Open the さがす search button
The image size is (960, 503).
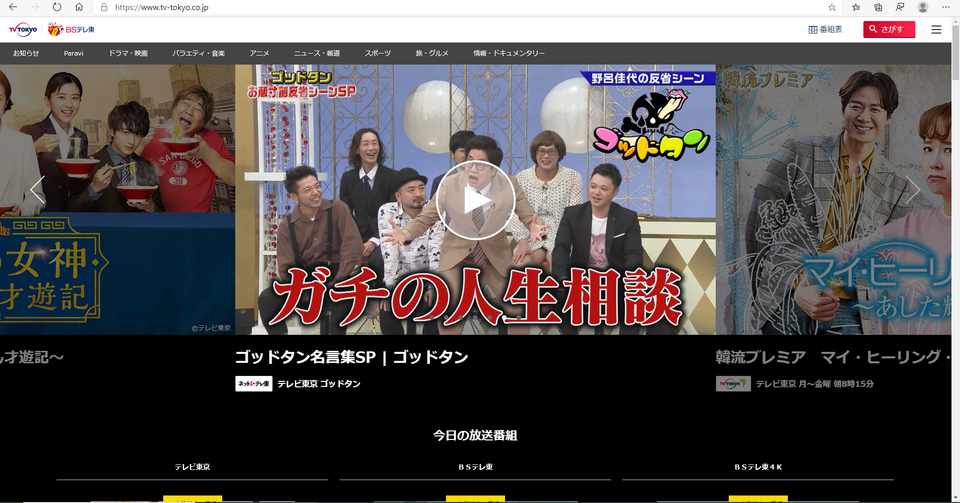tap(889, 29)
